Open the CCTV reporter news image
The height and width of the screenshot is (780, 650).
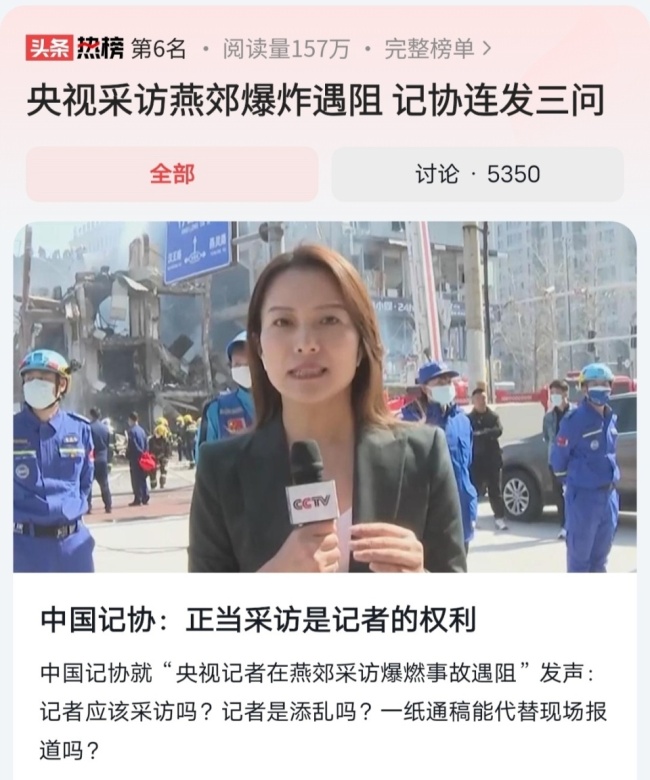[324, 397]
